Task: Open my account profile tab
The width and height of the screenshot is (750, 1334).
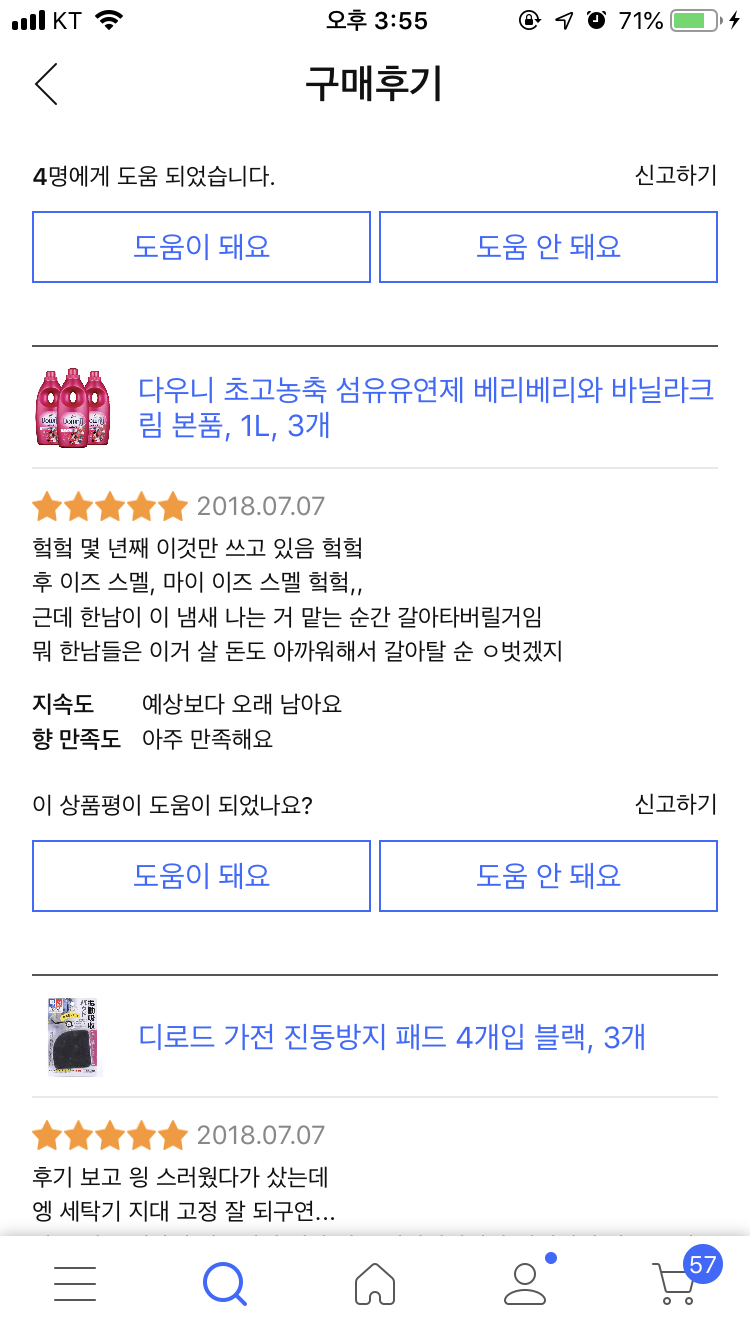Action: [x=525, y=1282]
